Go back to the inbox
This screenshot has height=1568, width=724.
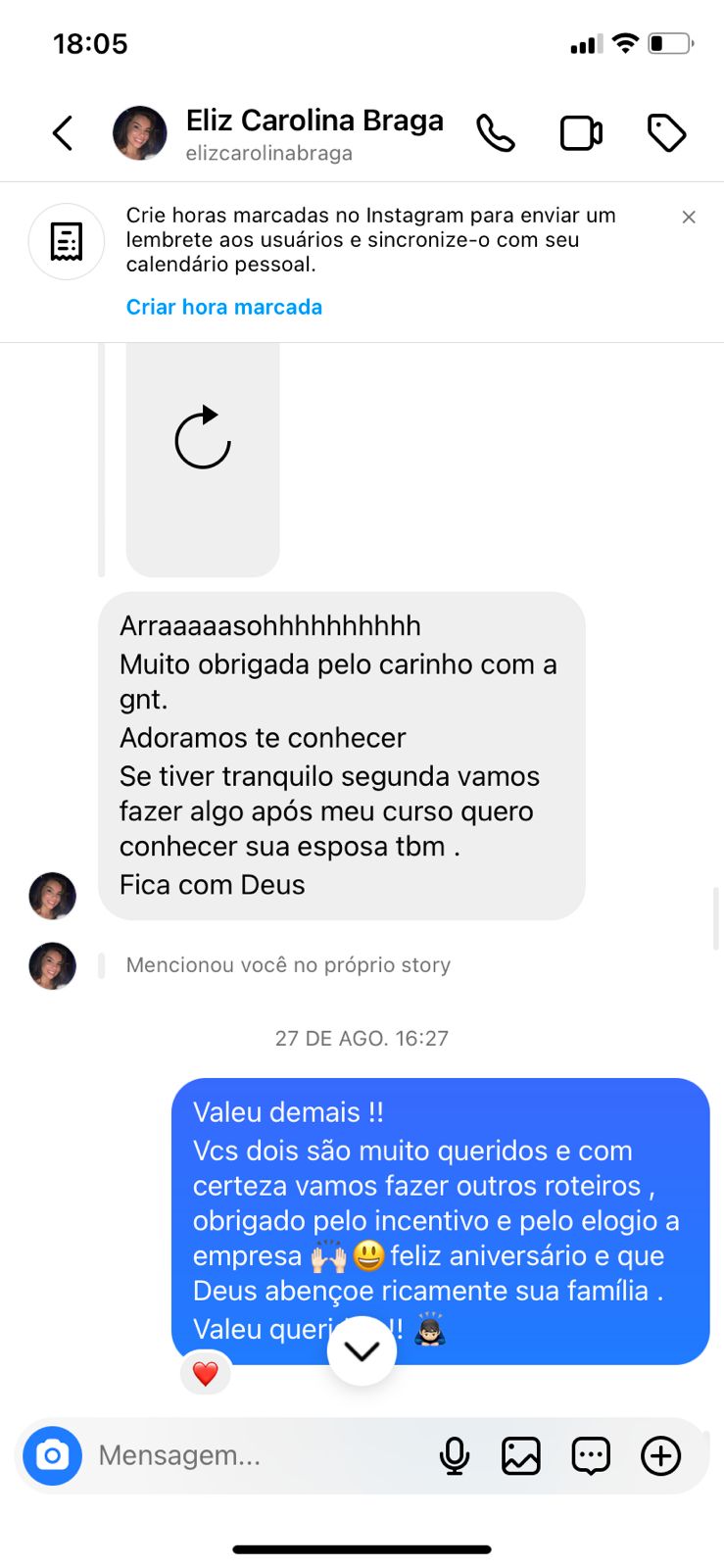[x=63, y=133]
